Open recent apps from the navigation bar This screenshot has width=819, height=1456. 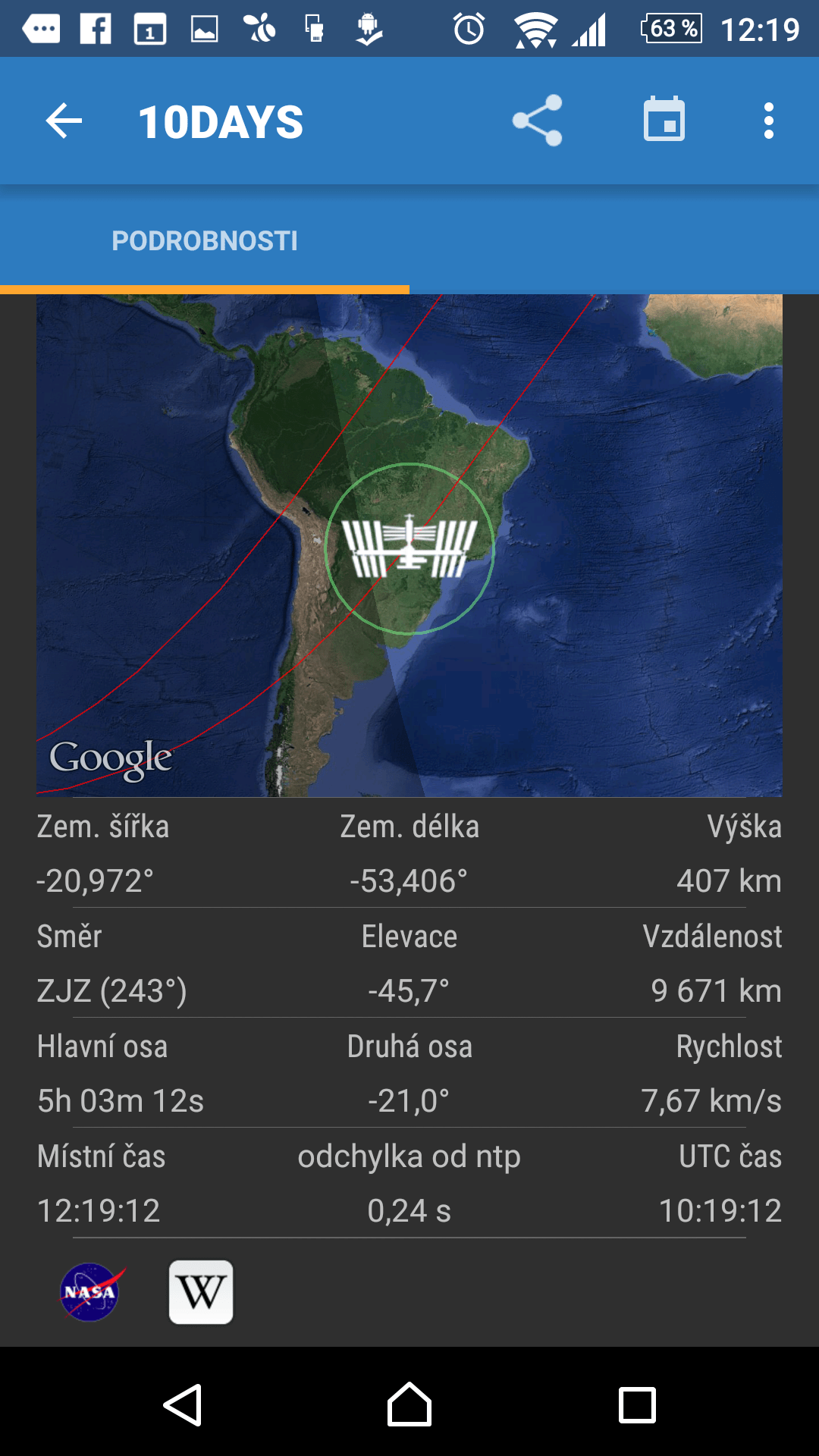[637, 1405]
